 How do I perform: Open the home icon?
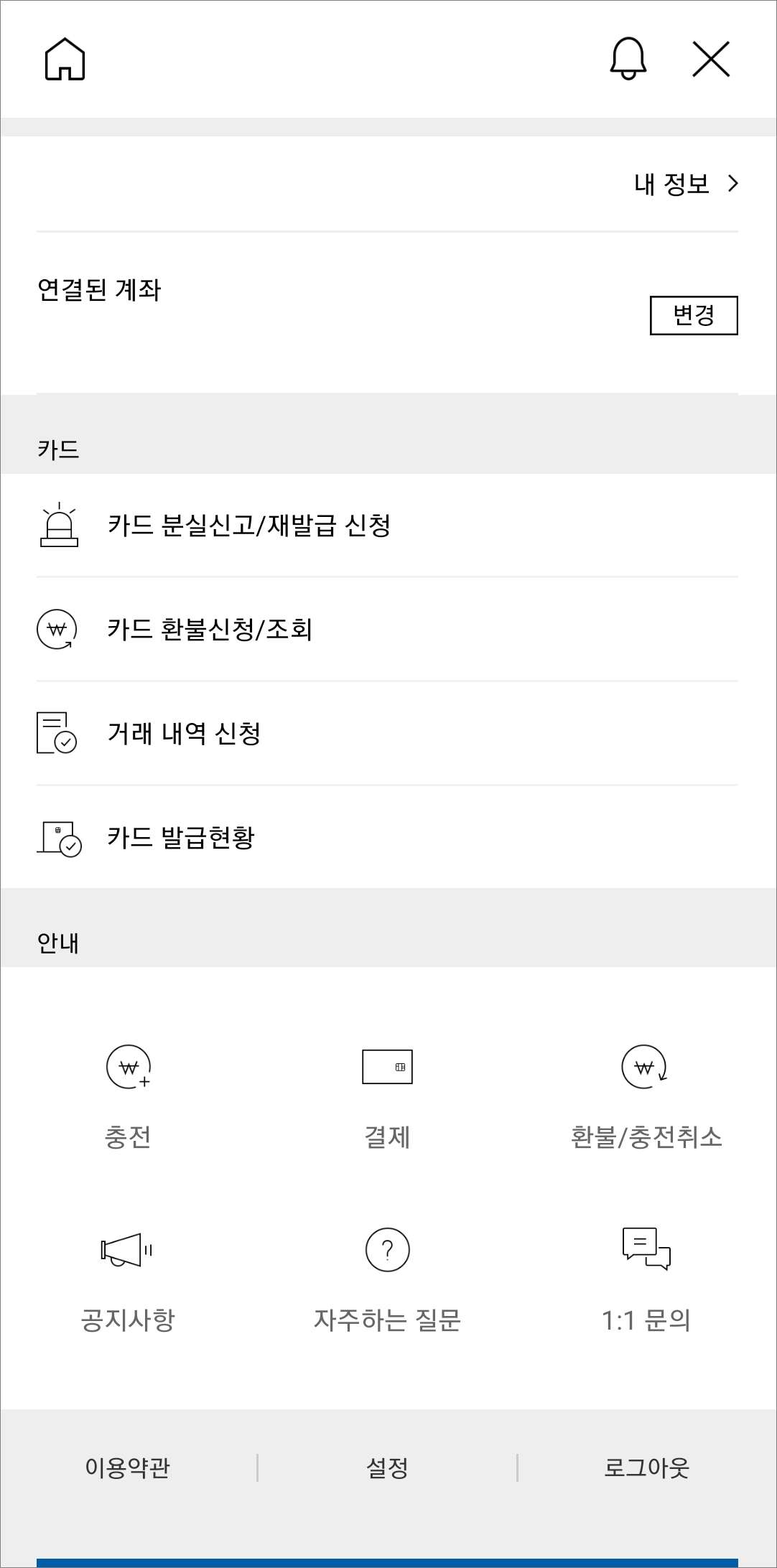65,60
